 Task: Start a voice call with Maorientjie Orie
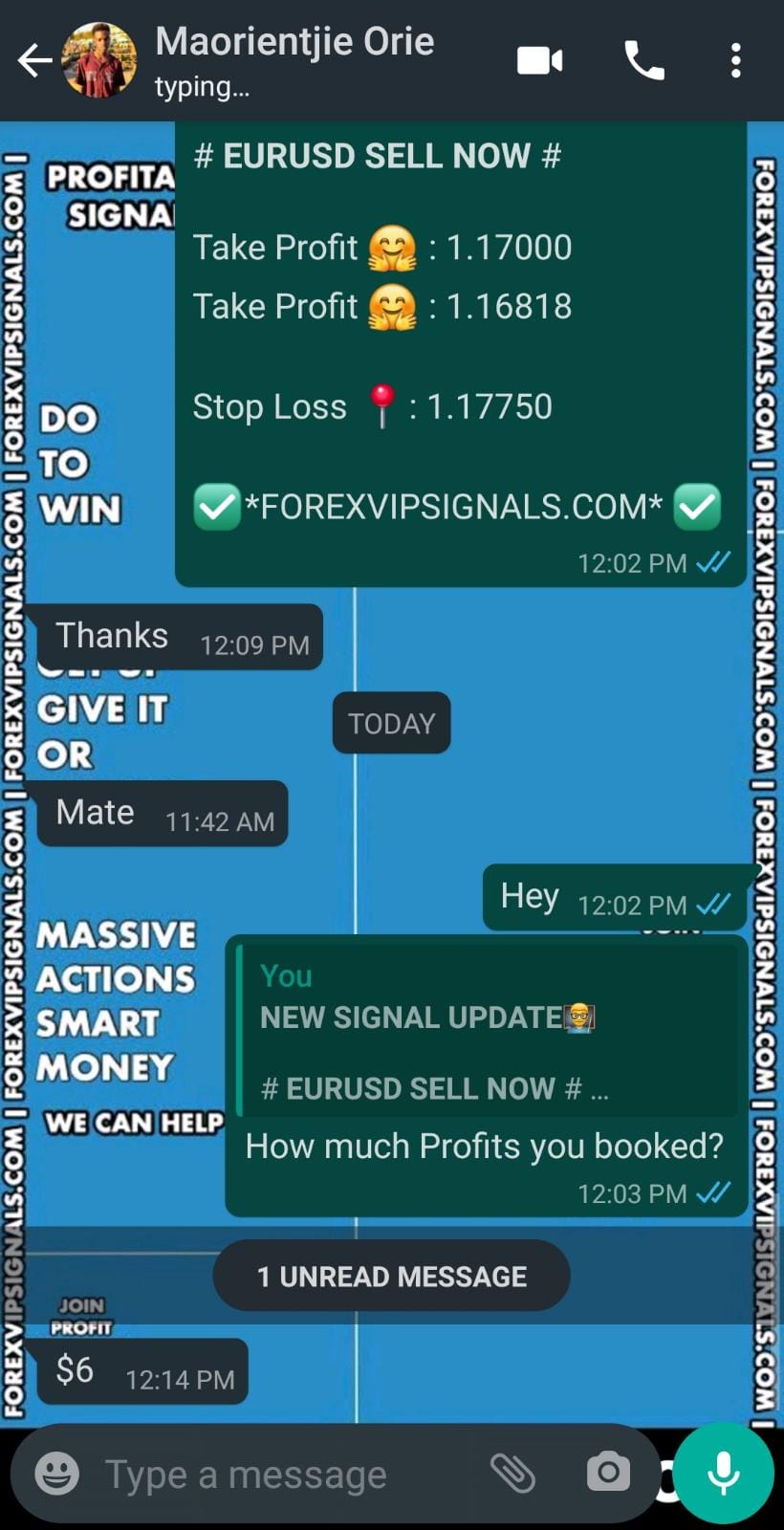click(643, 61)
